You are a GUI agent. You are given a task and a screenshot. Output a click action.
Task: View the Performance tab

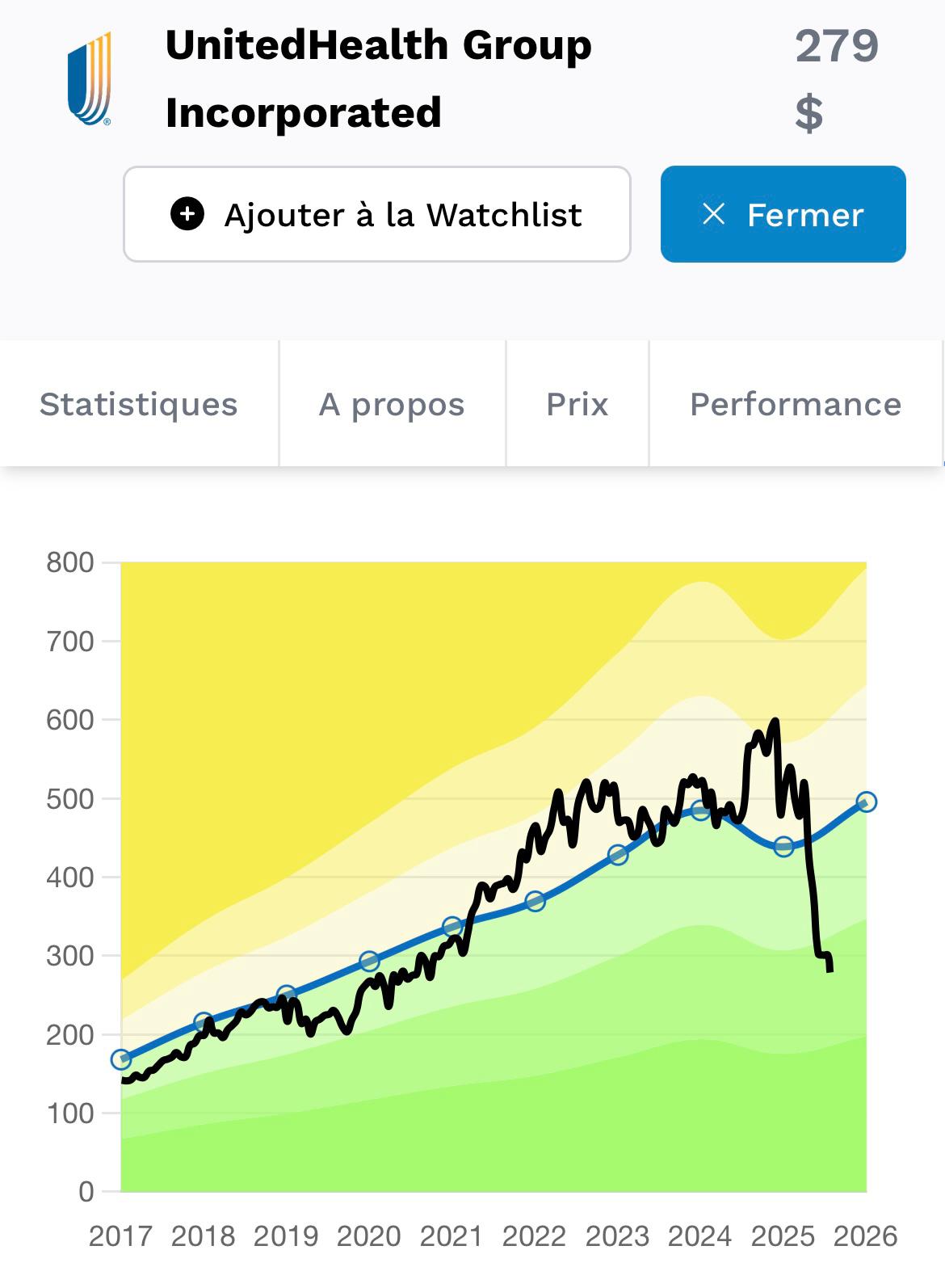(795, 404)
